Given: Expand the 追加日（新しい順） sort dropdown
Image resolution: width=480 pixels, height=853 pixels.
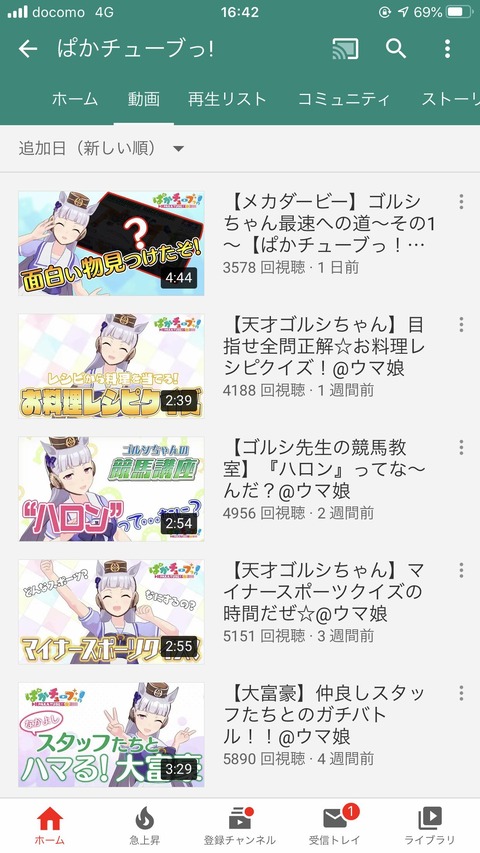Looking at the screenshot, I should click(x=102, y=148).
